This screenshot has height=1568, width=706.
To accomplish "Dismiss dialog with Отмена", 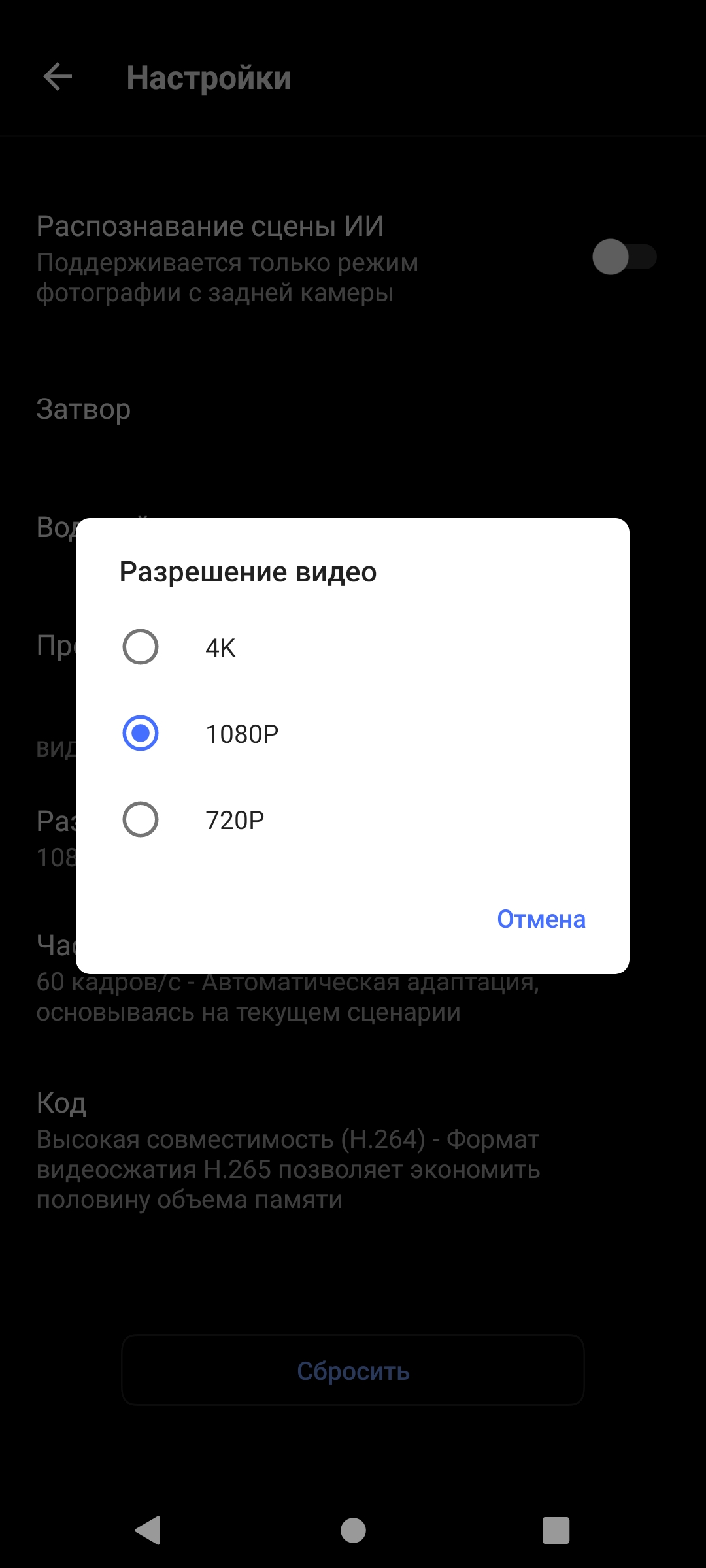I will click(x=541, y=919).
